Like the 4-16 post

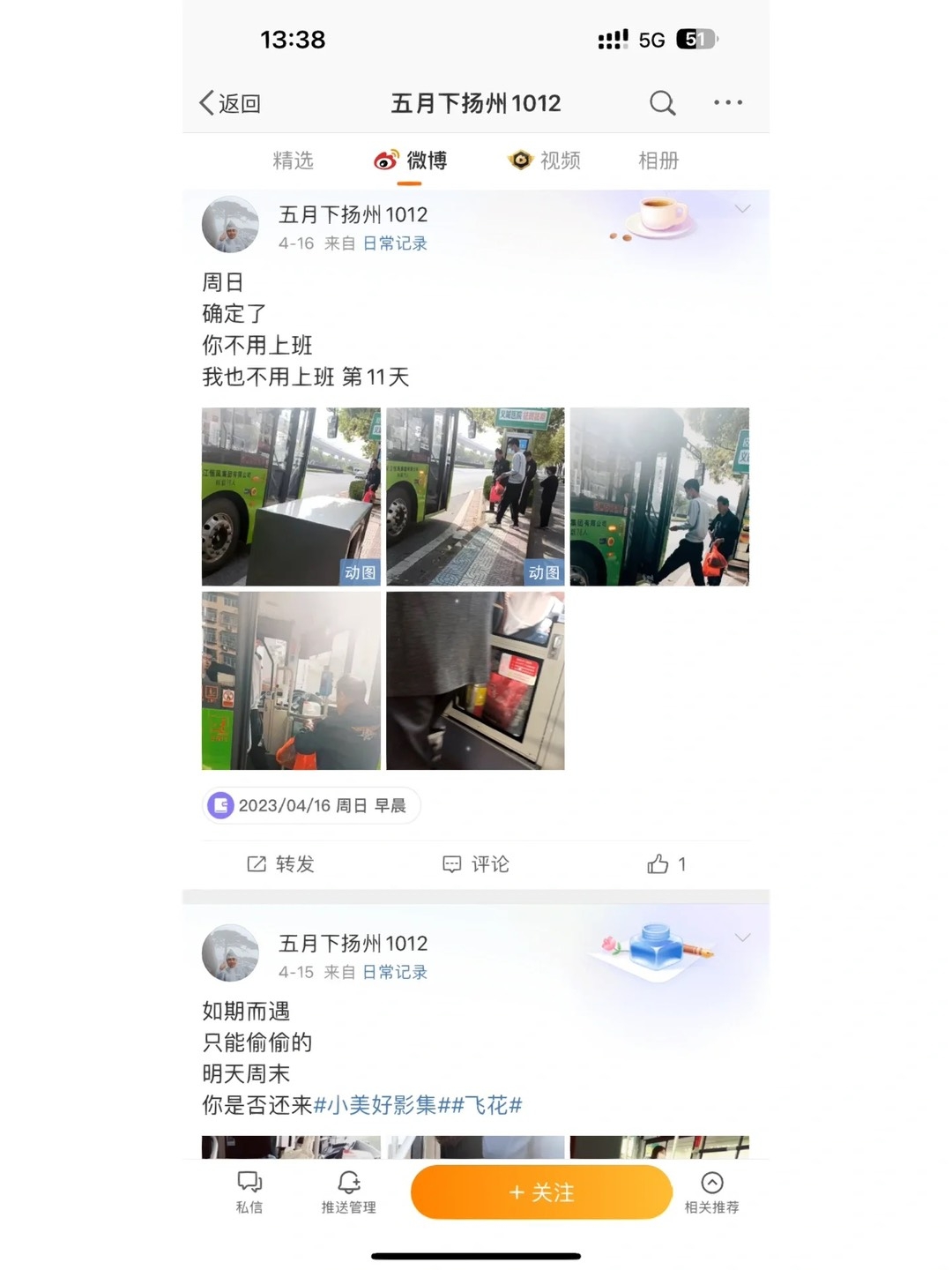tap(666, 864)
